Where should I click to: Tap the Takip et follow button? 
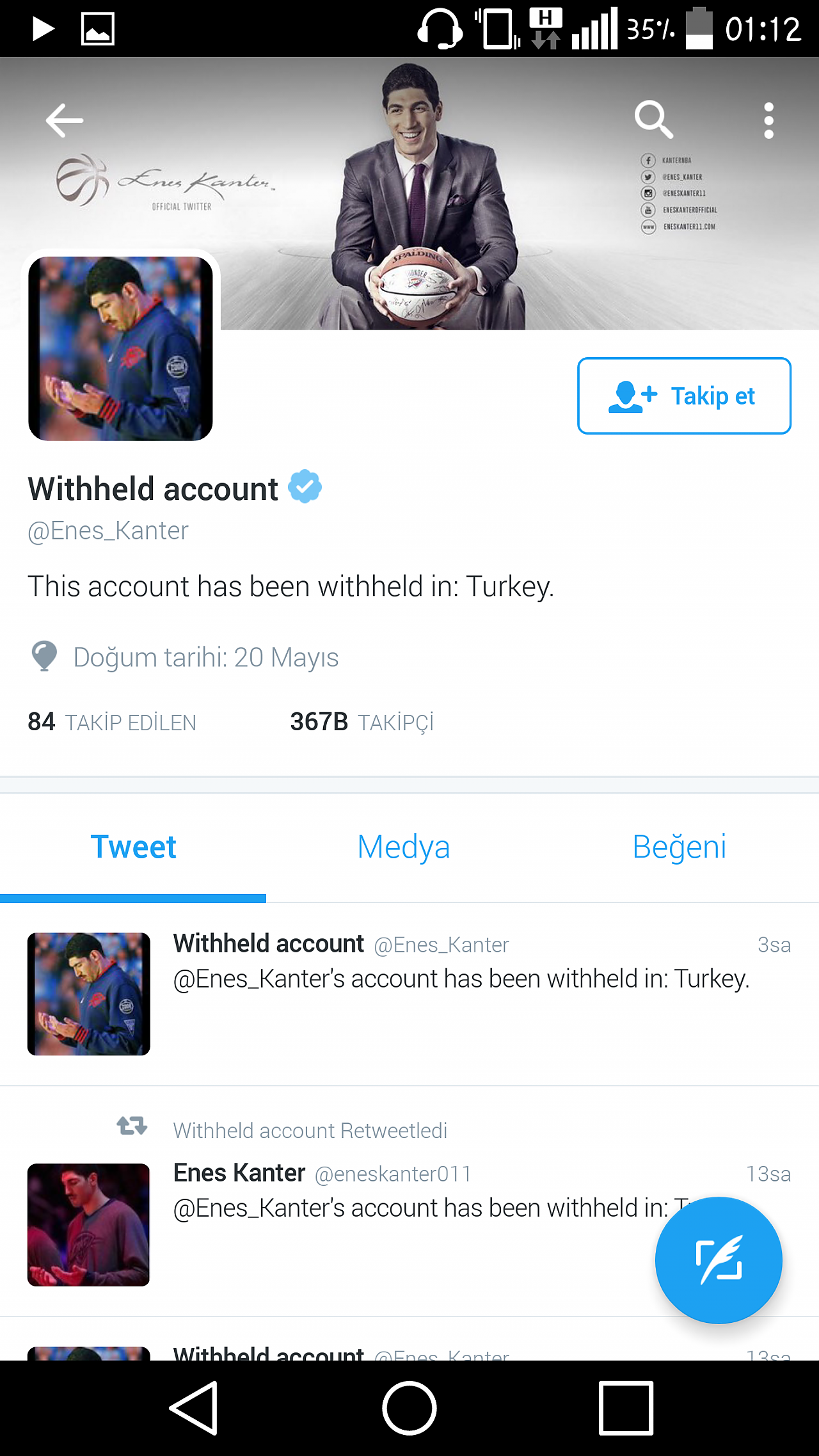pyautogui.click(x=684, y=396)
